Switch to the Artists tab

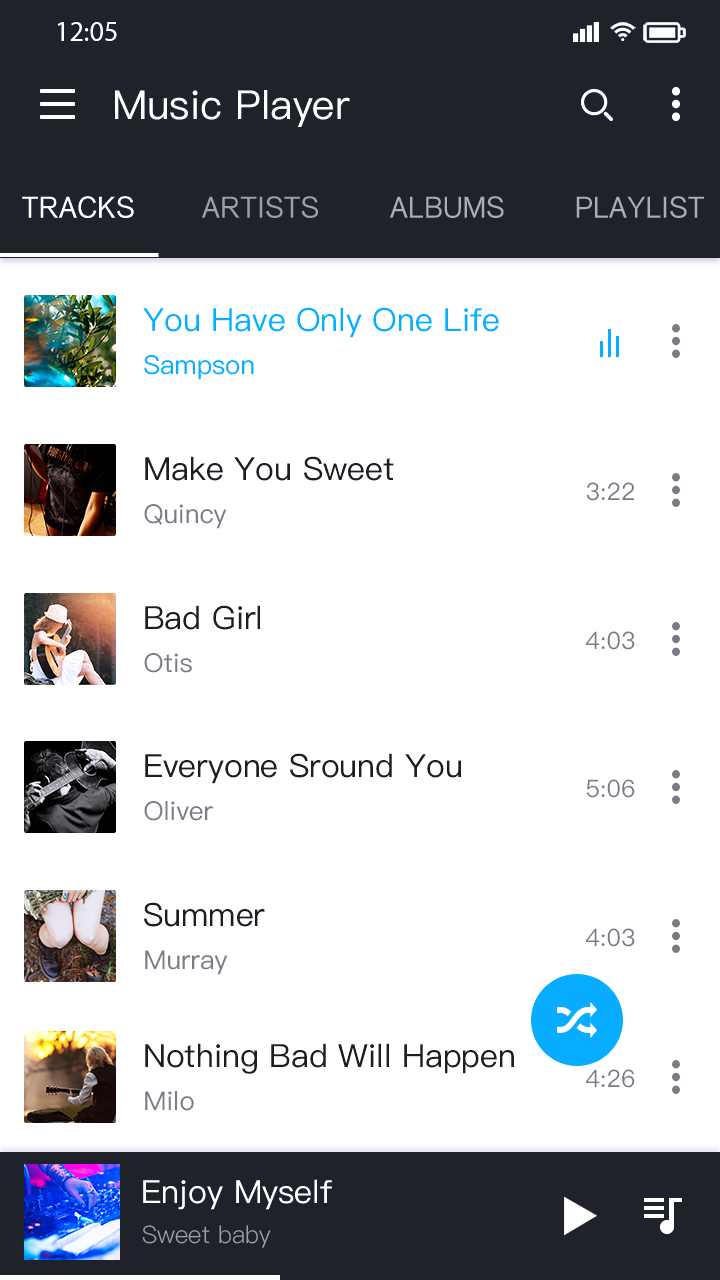(260, 208)
